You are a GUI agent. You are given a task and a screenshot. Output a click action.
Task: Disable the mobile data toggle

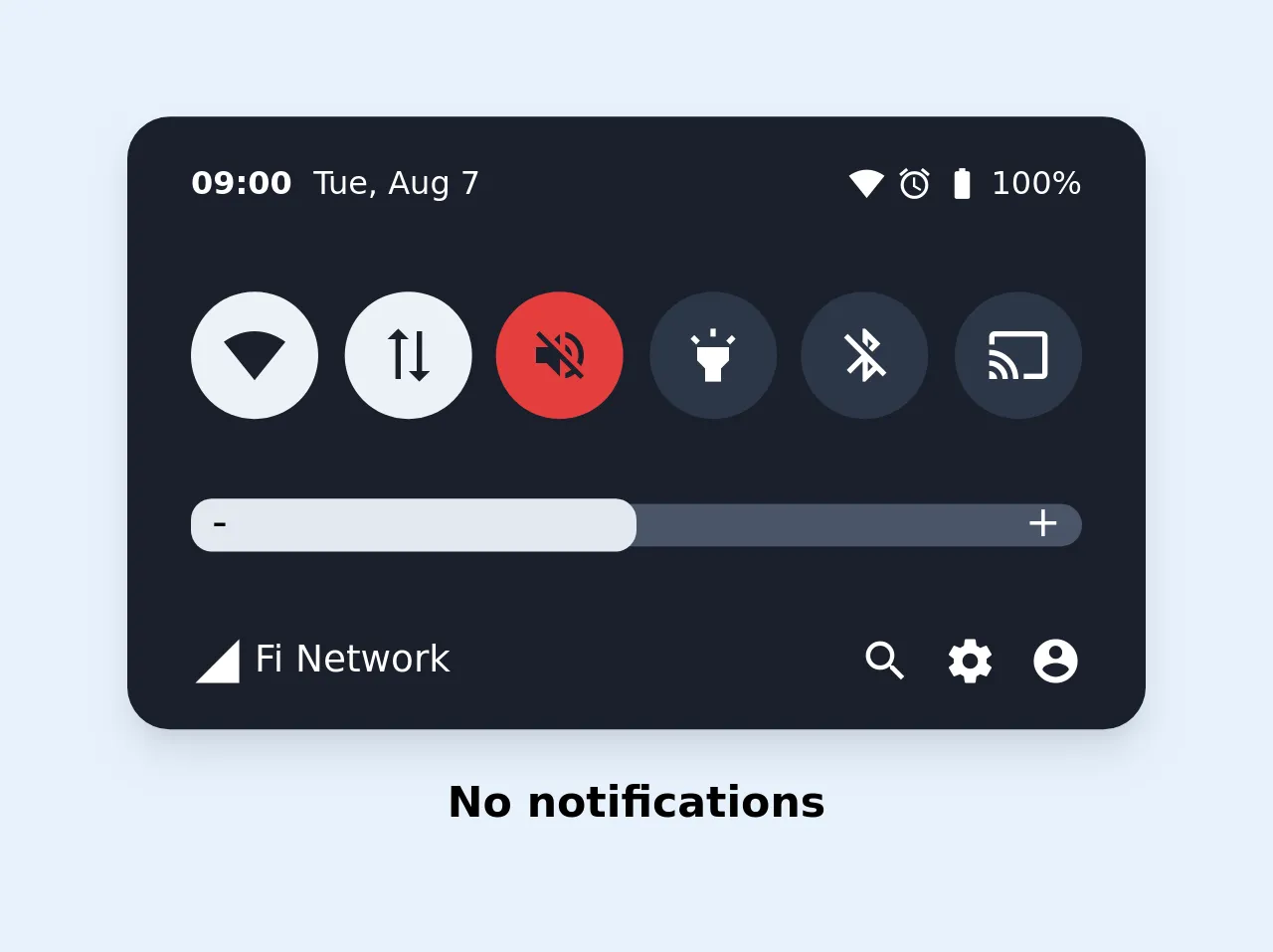[408, 355]
